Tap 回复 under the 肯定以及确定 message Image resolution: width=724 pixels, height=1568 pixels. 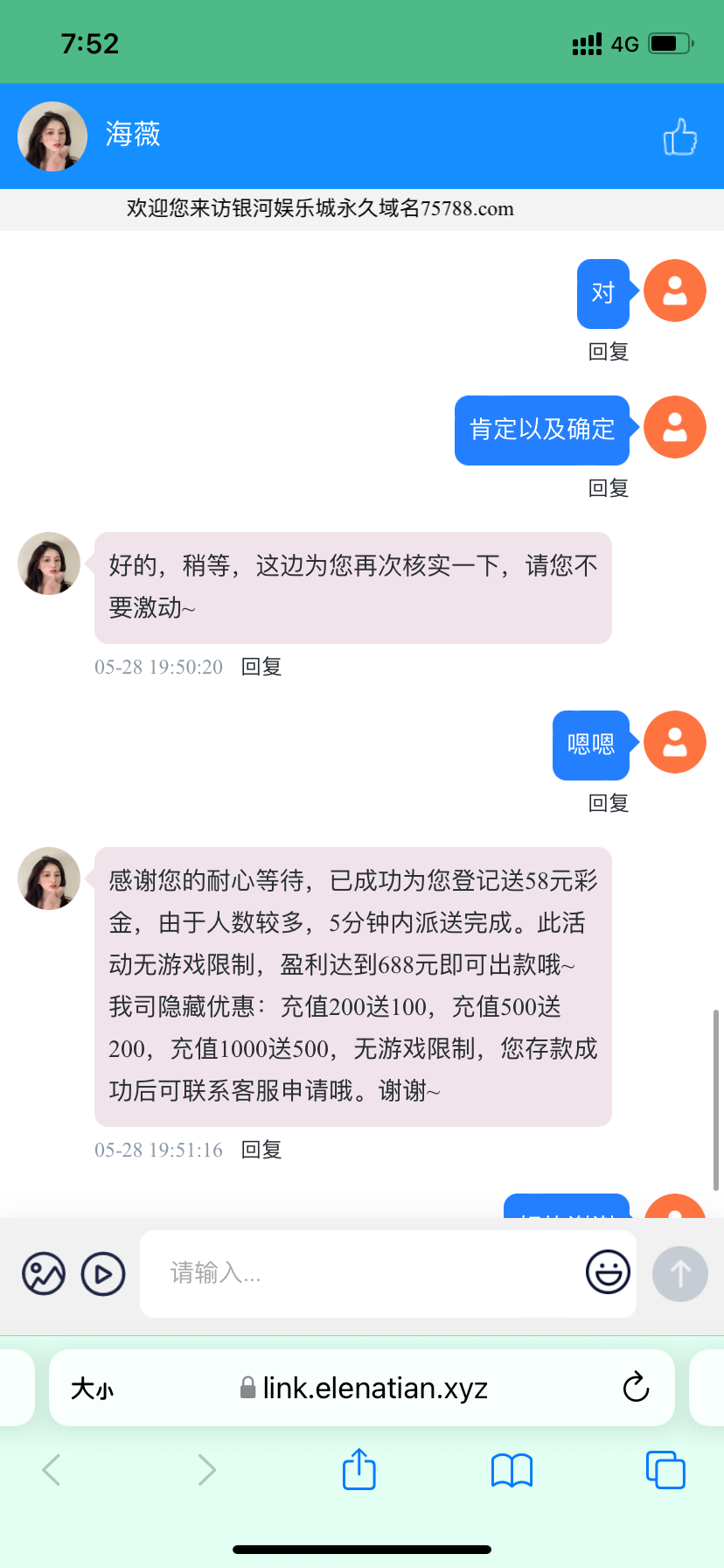coord(608,488)
